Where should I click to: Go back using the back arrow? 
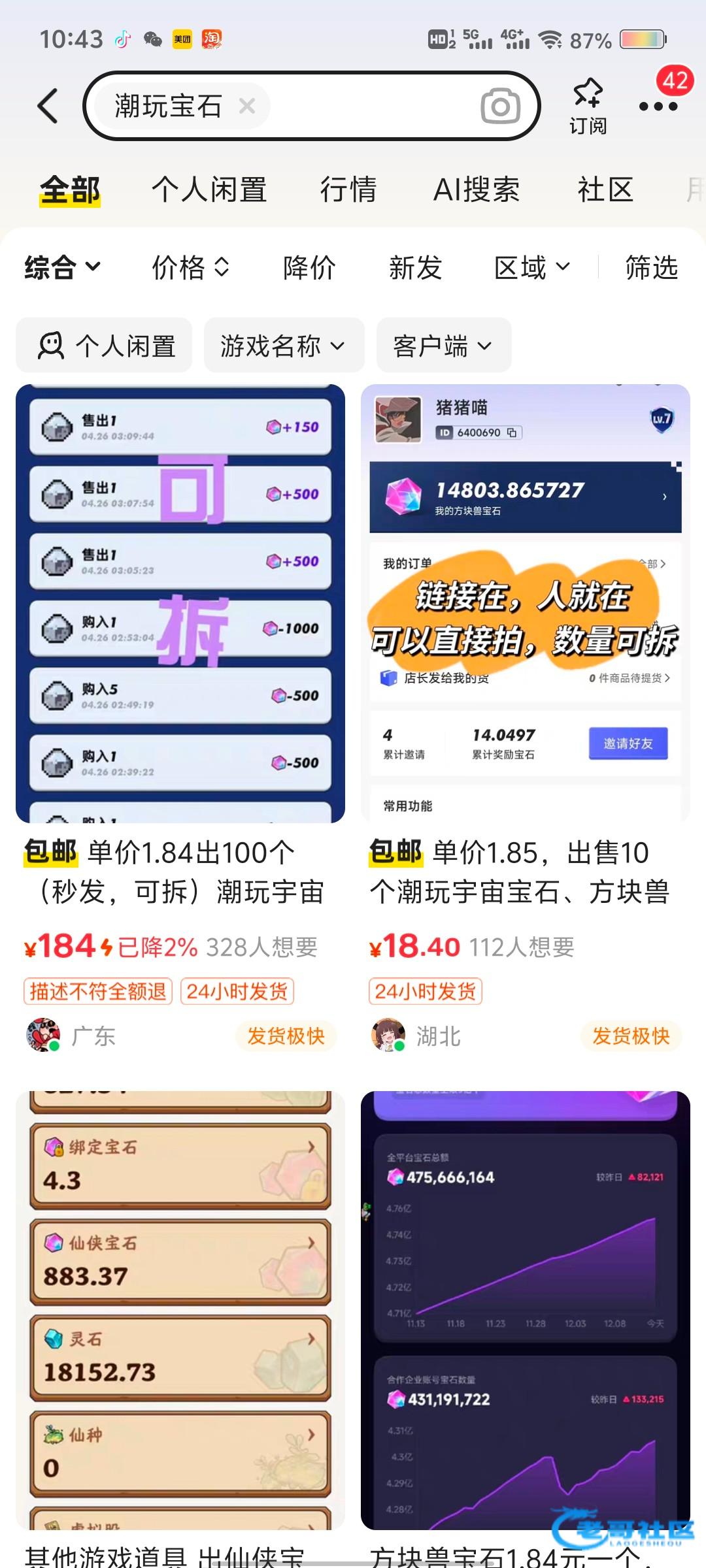tap(48, 106)
